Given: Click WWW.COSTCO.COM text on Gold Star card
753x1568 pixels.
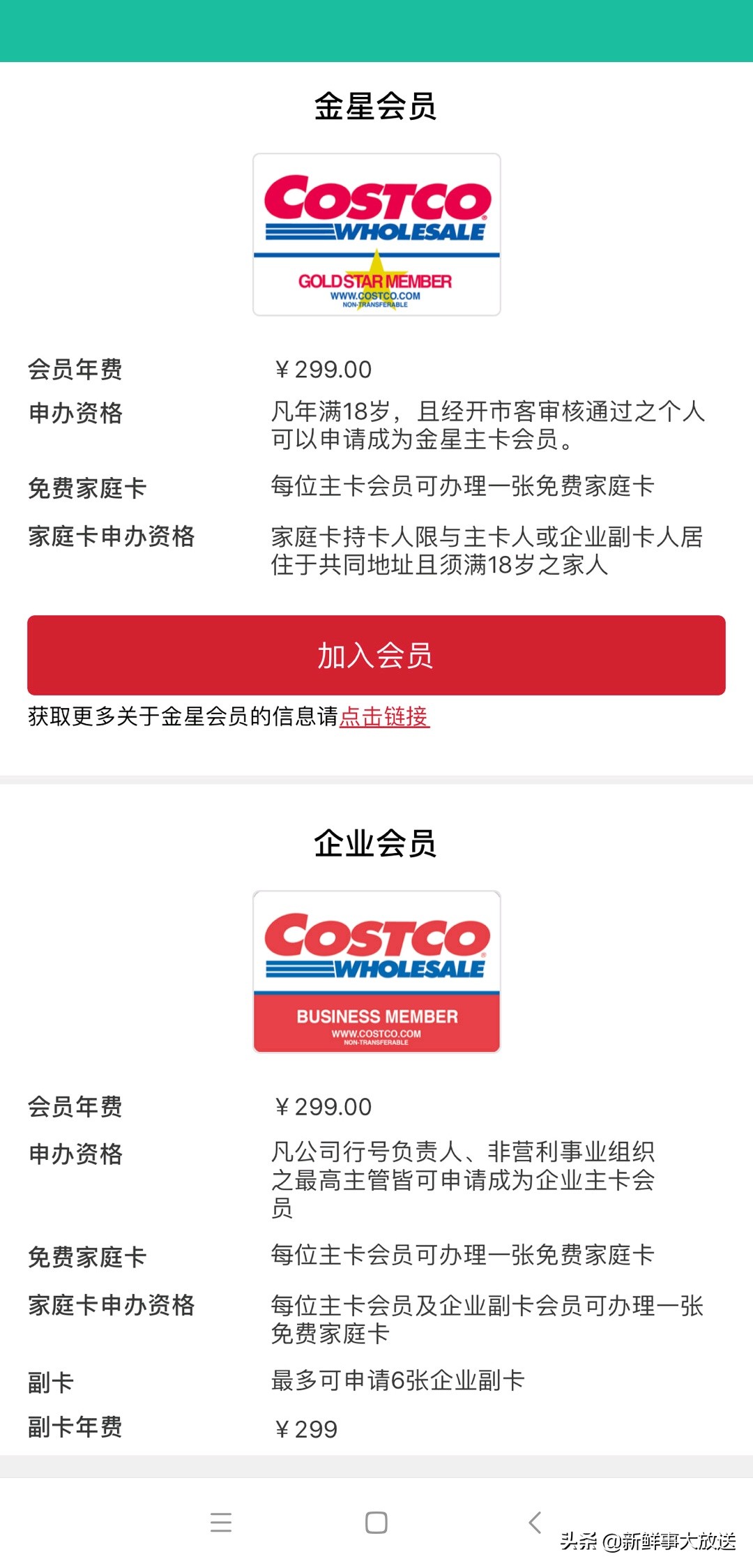Looking at the screenshot, I should pos(376,294).
